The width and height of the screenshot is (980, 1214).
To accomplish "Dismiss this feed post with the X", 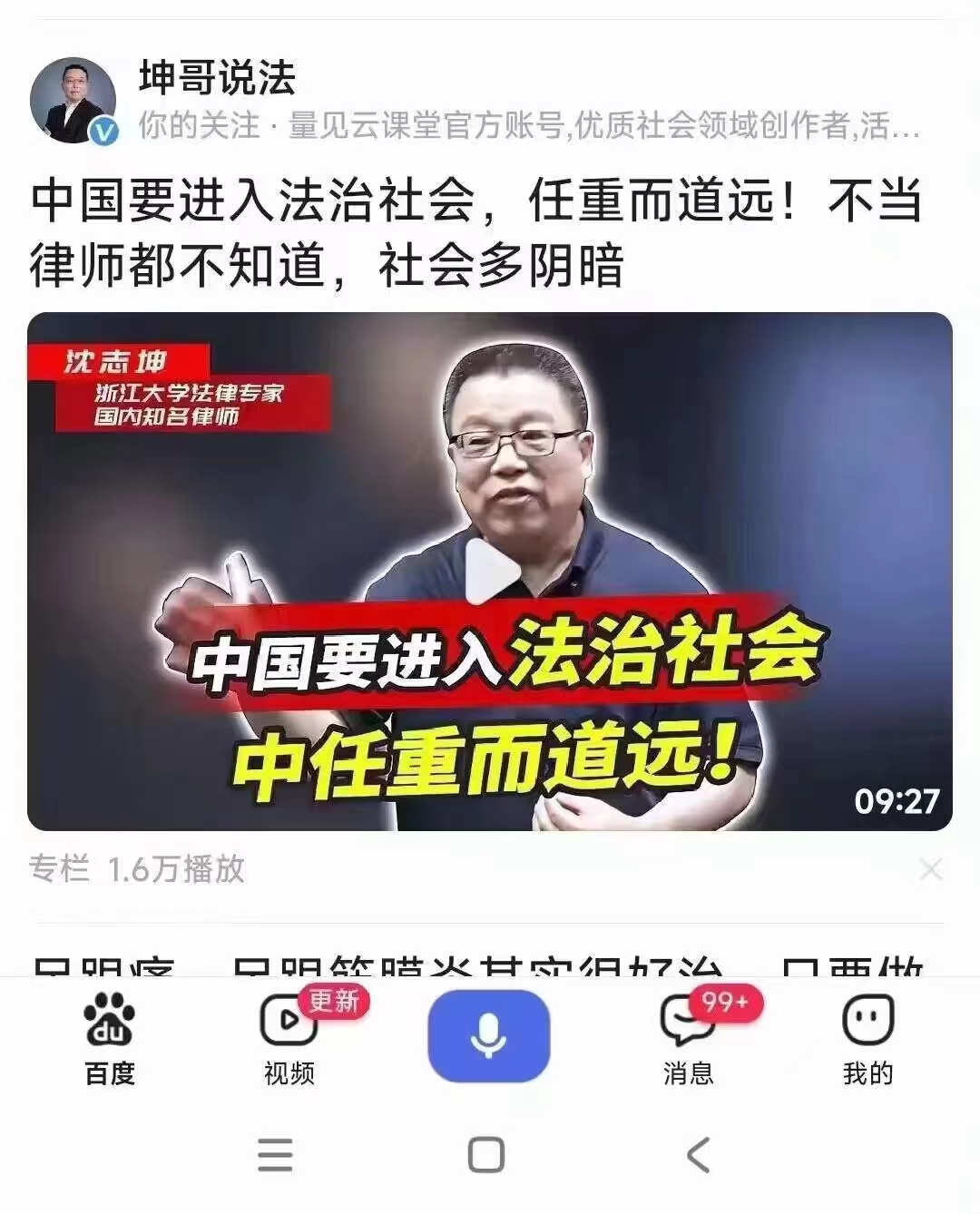I will pyautogui.click(x=931, y=870).
